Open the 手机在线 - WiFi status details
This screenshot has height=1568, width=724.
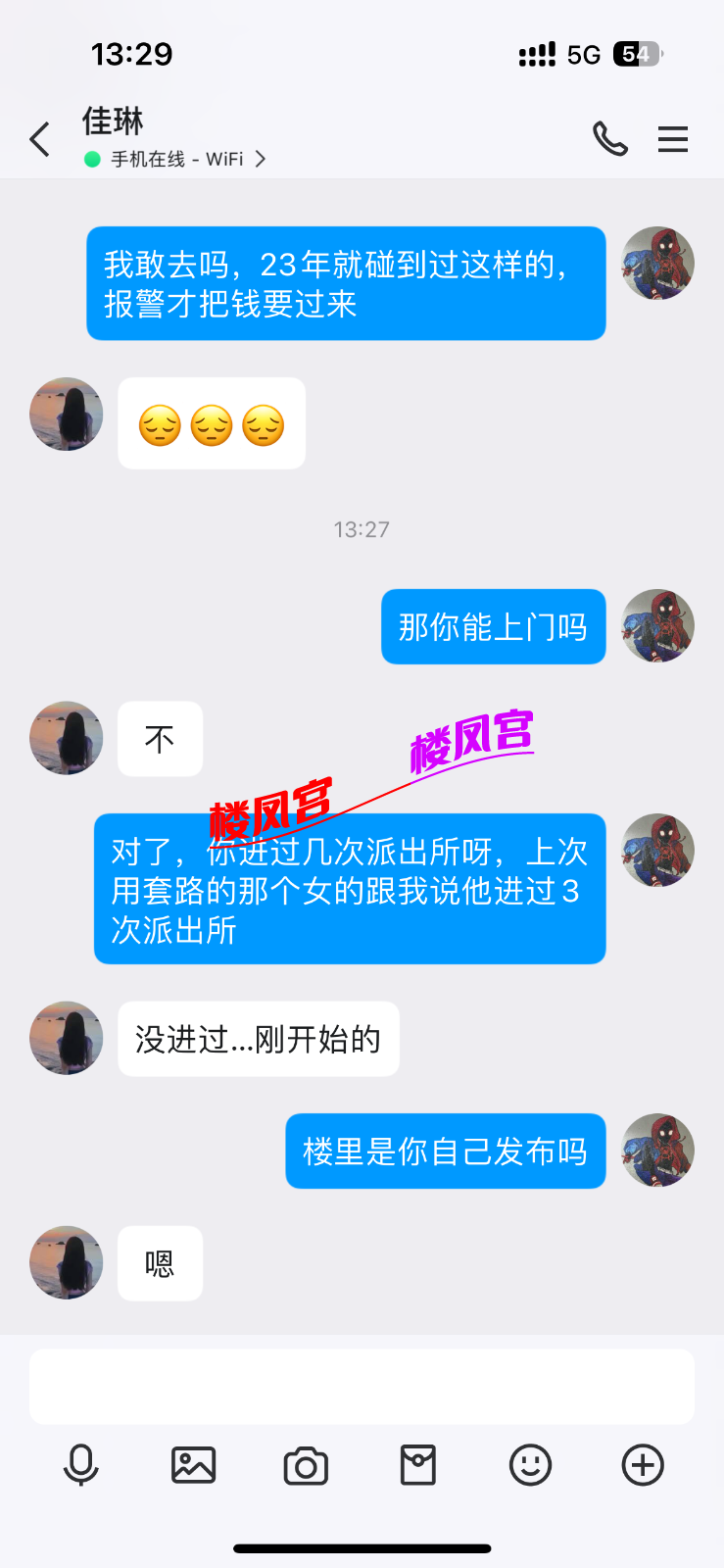pos(176,159)
